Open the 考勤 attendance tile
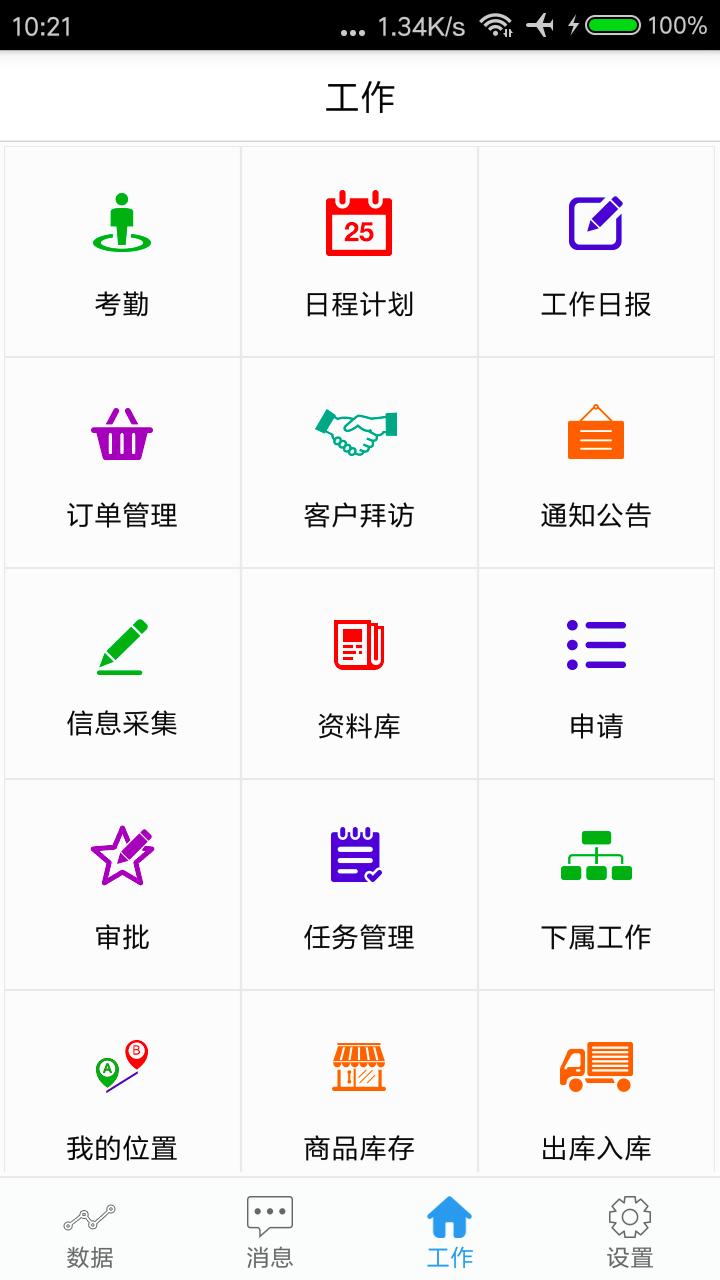Screen dimensions: 720x1280 click(122, 252)
